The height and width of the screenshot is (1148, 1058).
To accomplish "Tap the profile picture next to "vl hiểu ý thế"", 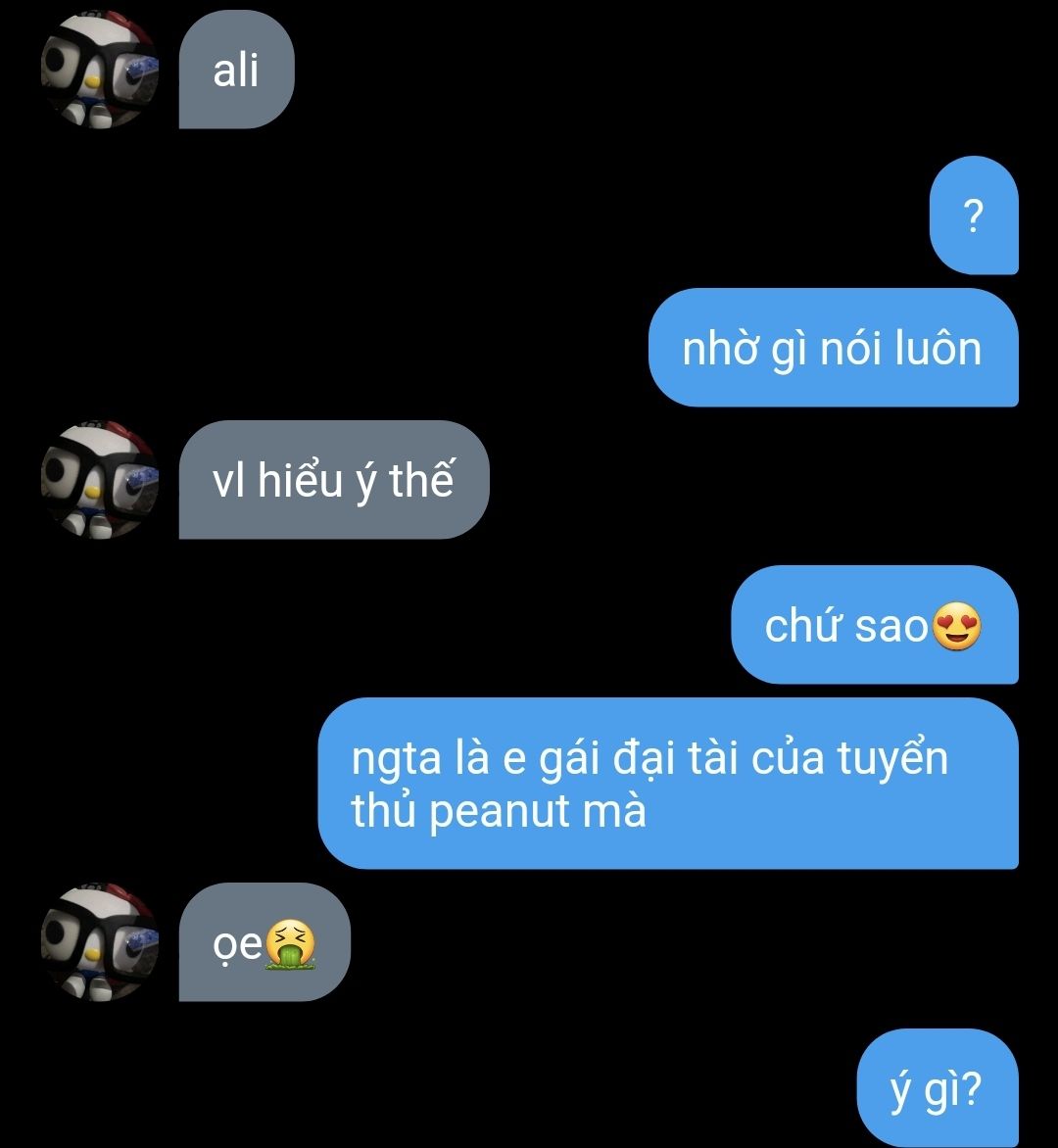I will pyautogui.click(x=99, y=480).
